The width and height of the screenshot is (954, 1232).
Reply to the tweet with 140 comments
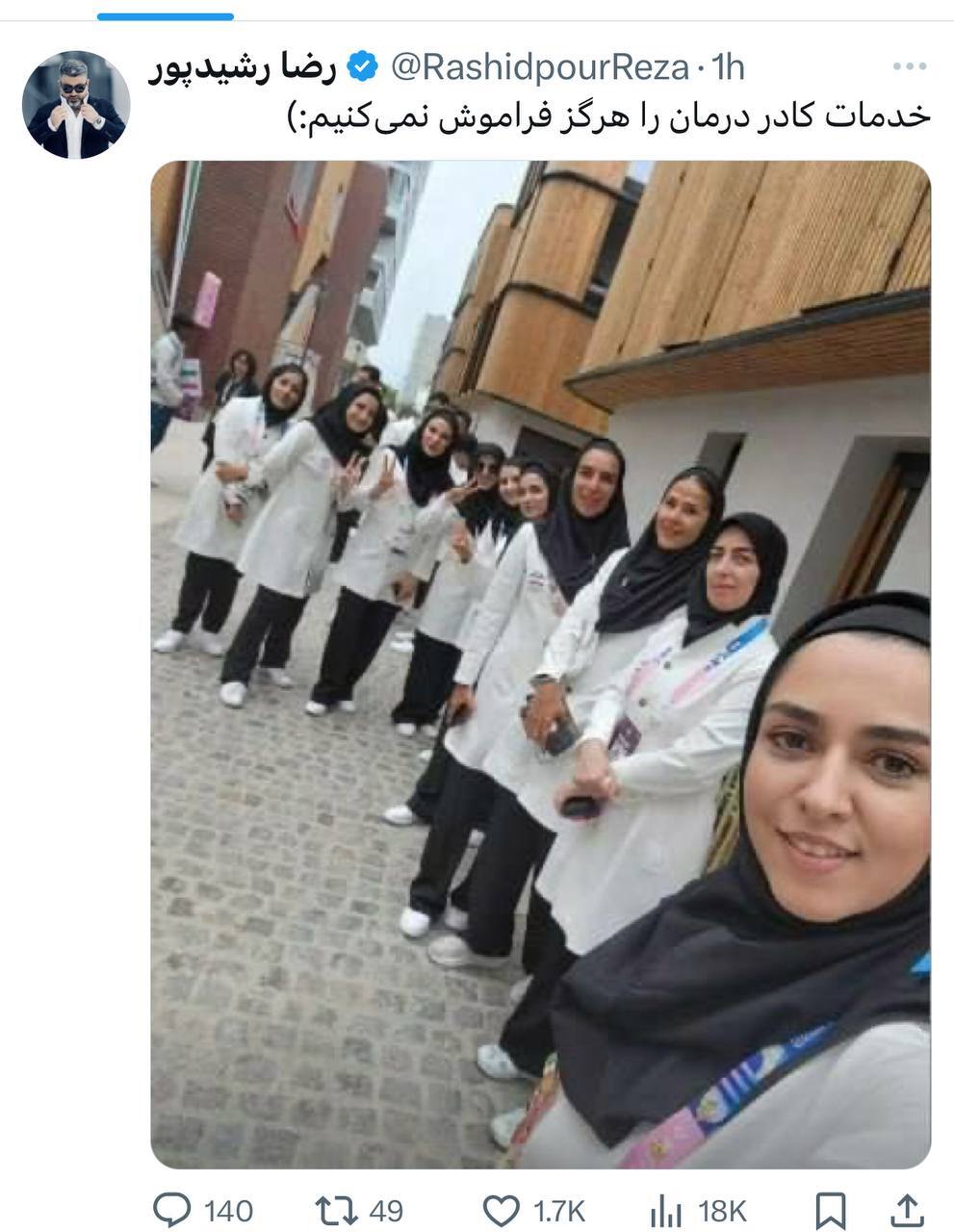[173, 1210]
